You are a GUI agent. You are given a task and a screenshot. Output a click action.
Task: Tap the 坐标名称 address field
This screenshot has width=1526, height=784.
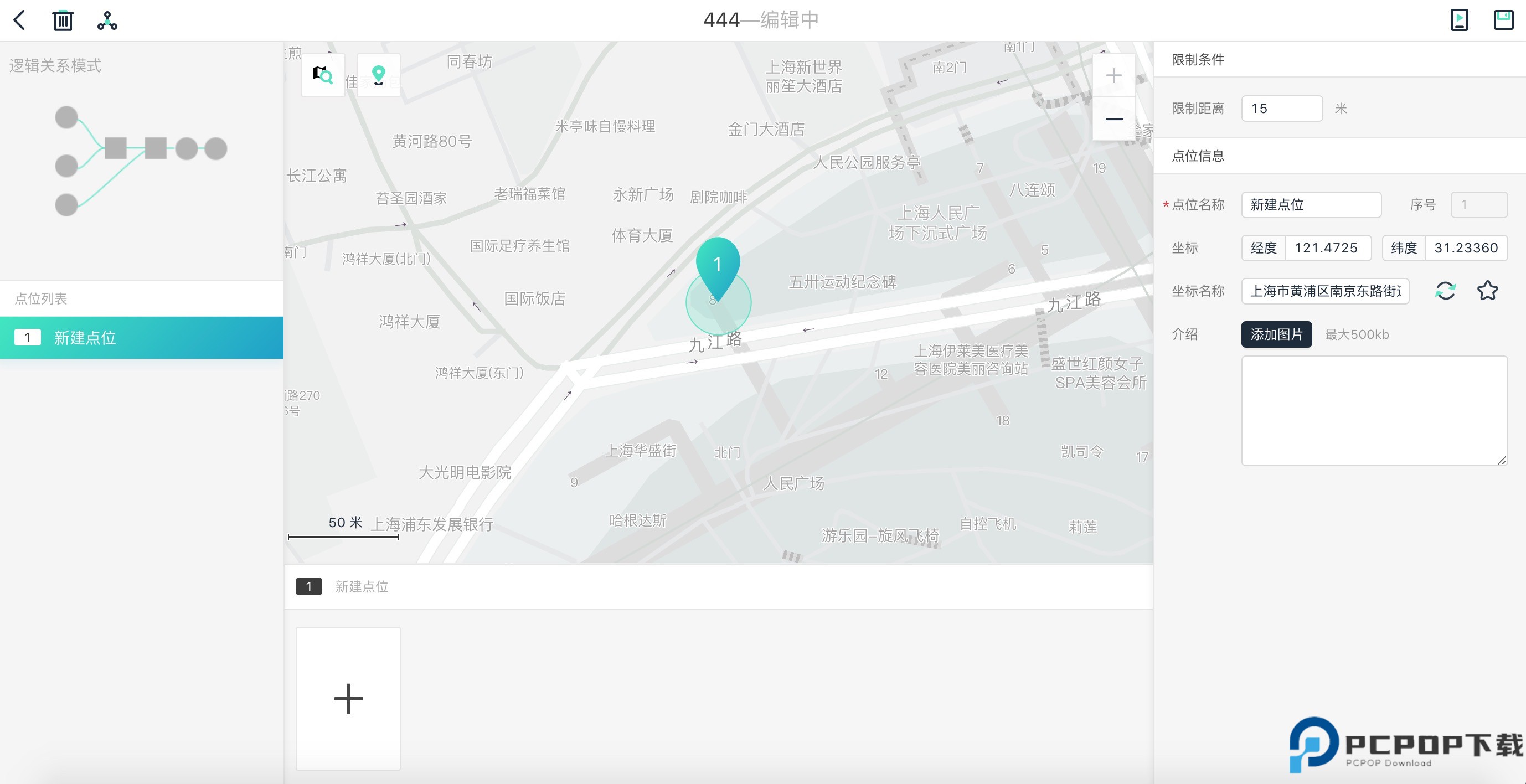(1325, 291)
